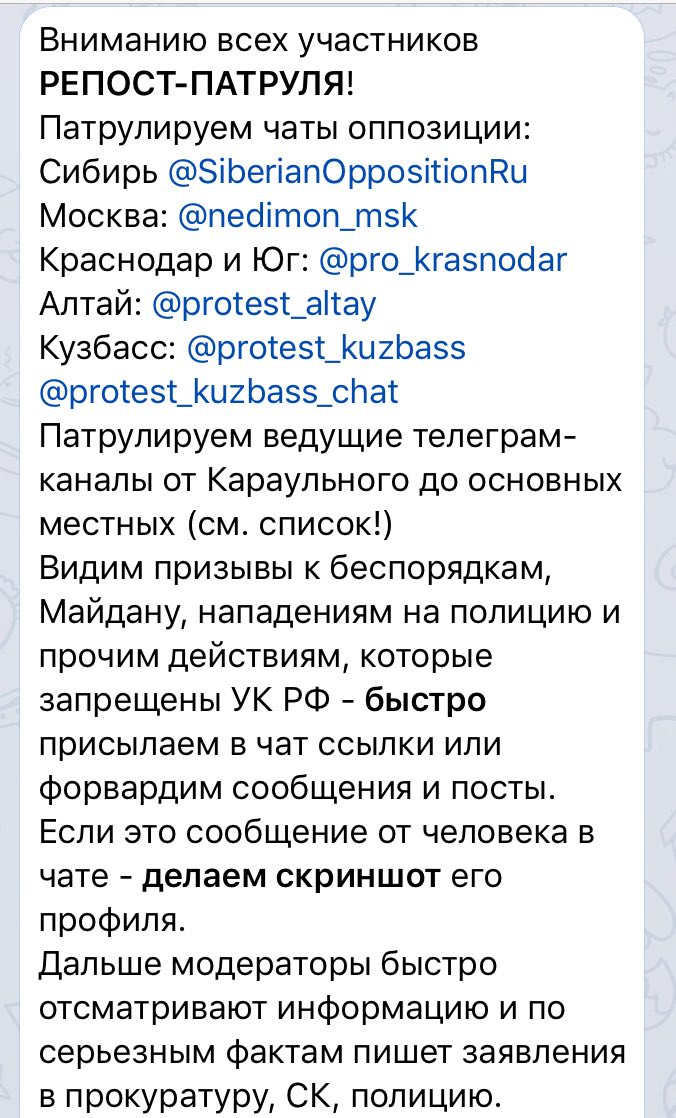
Task: Tap the @nedimon_msk Moscow chat link
Action: pyautogui.click(x=297, y=216)
